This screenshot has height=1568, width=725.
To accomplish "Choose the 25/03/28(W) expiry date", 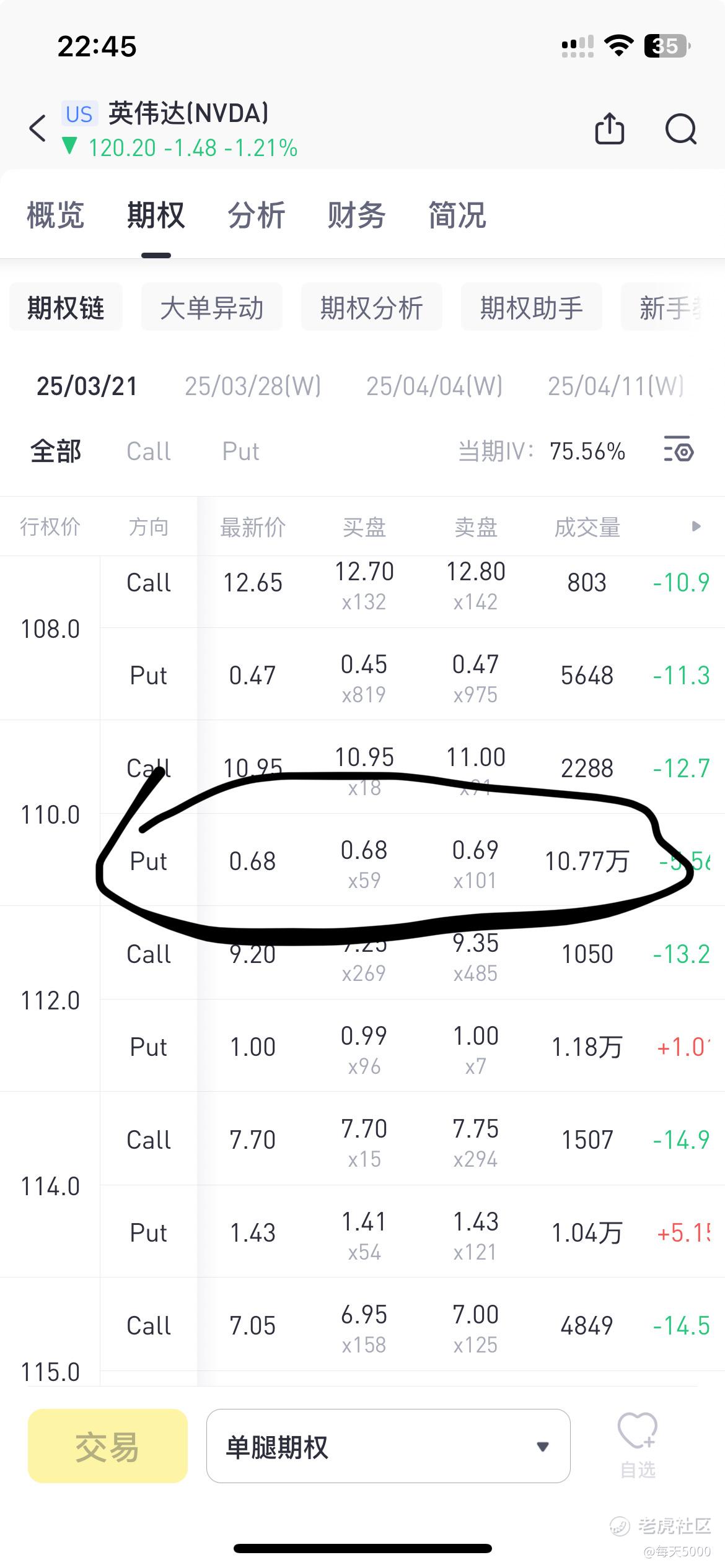I will click(x=253, y=386).
